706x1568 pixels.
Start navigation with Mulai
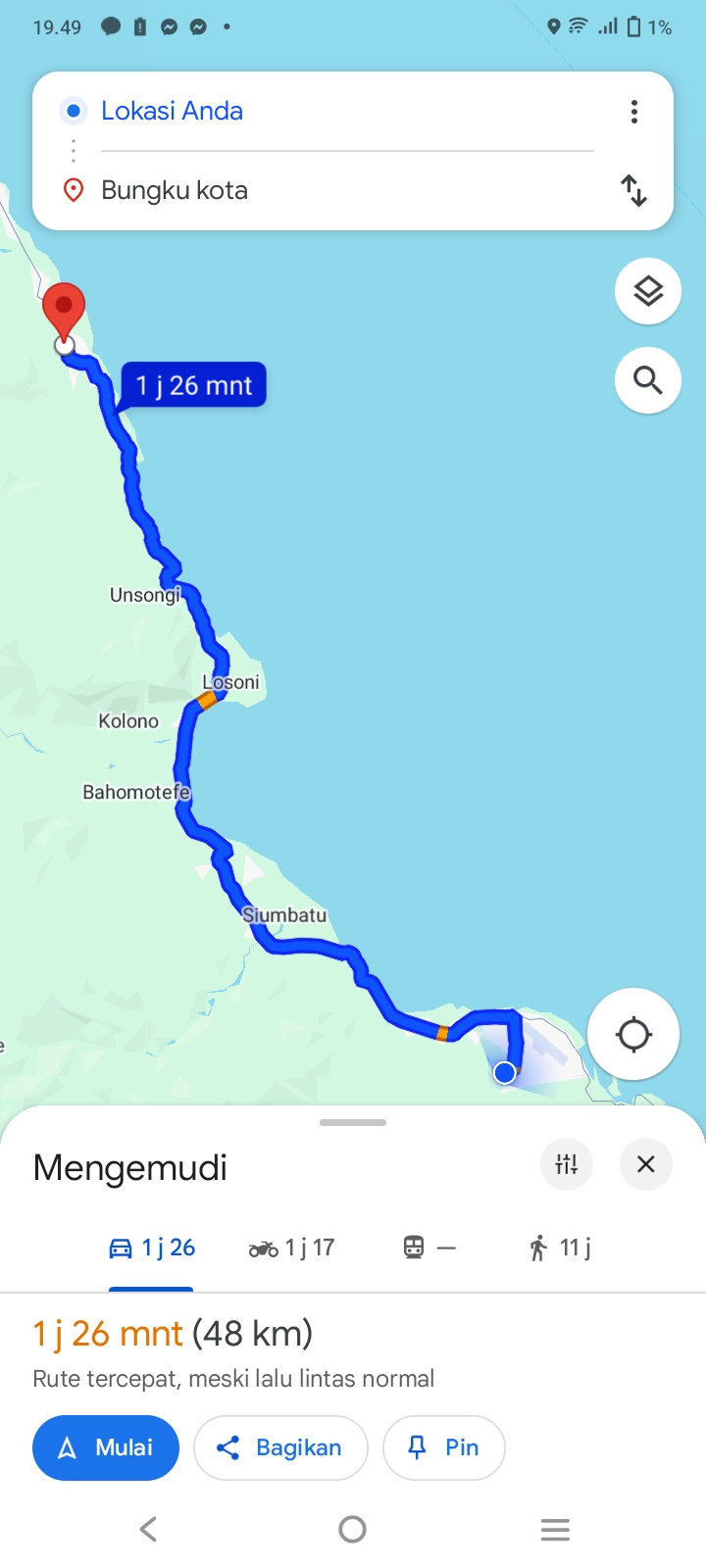coord(106,1447)
